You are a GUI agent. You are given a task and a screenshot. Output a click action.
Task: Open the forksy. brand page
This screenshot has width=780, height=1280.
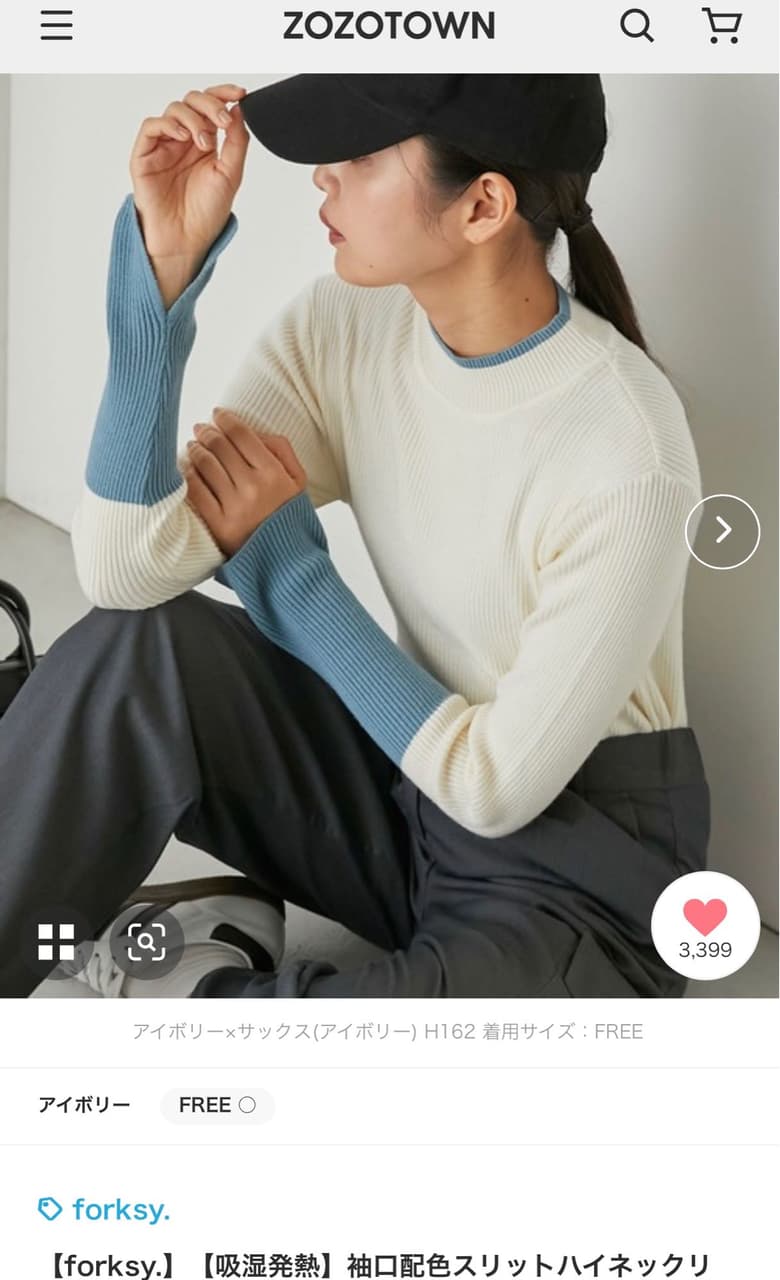(104, 1210)
